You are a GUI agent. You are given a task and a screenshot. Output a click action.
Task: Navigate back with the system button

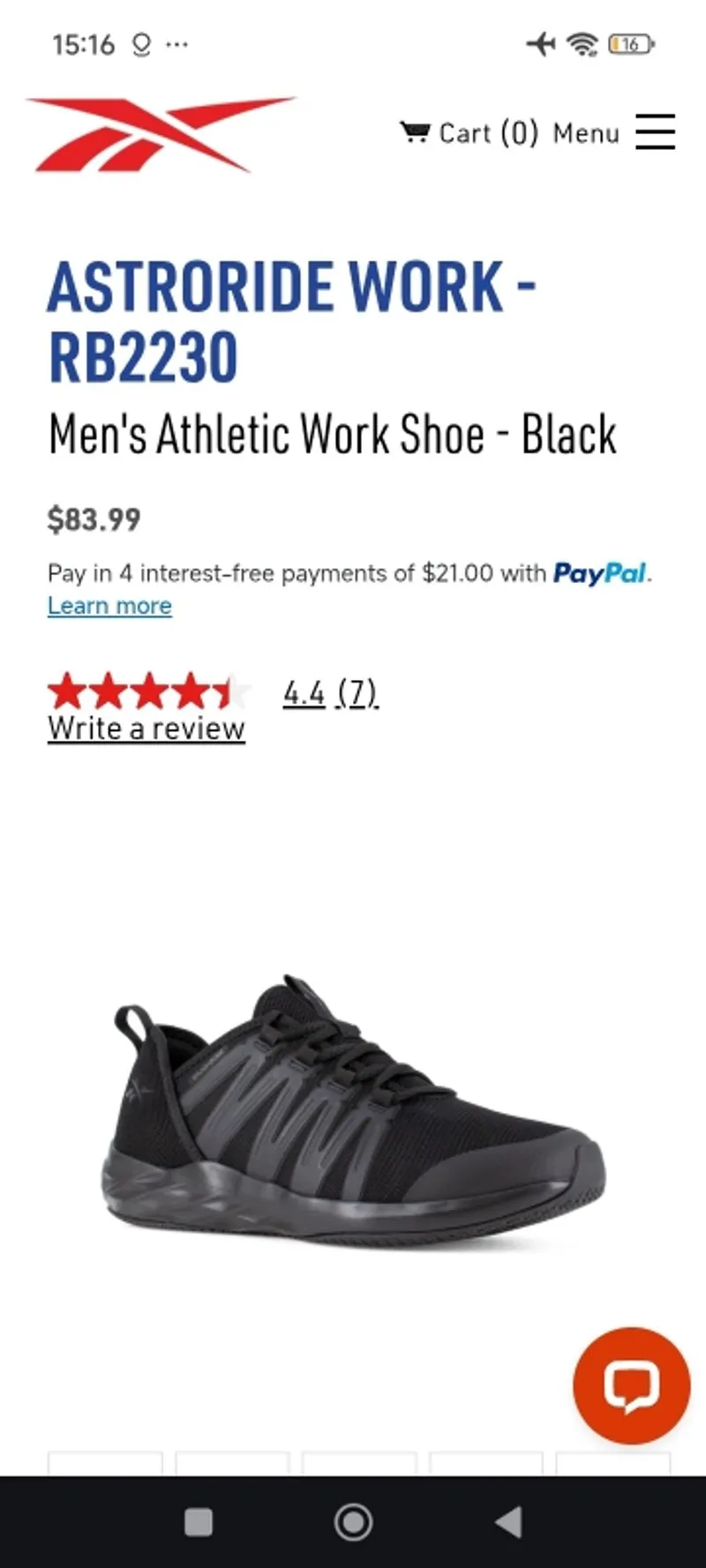tap(508, 1521)
